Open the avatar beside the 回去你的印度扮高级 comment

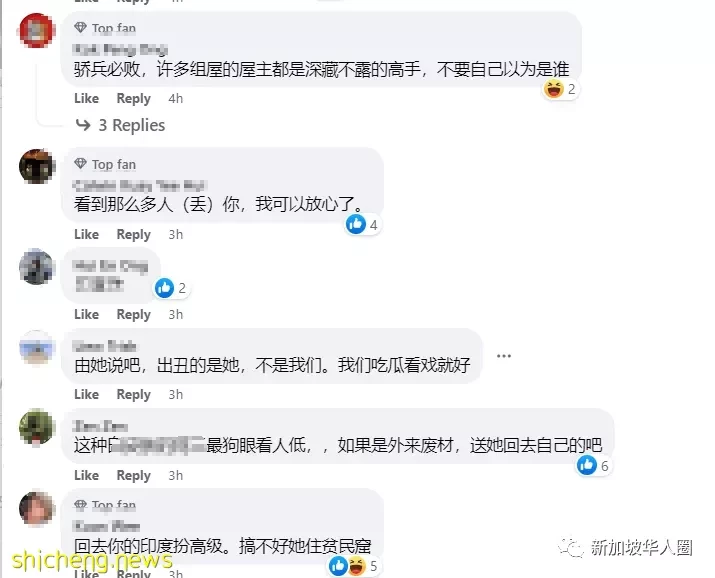pos(37,508)
